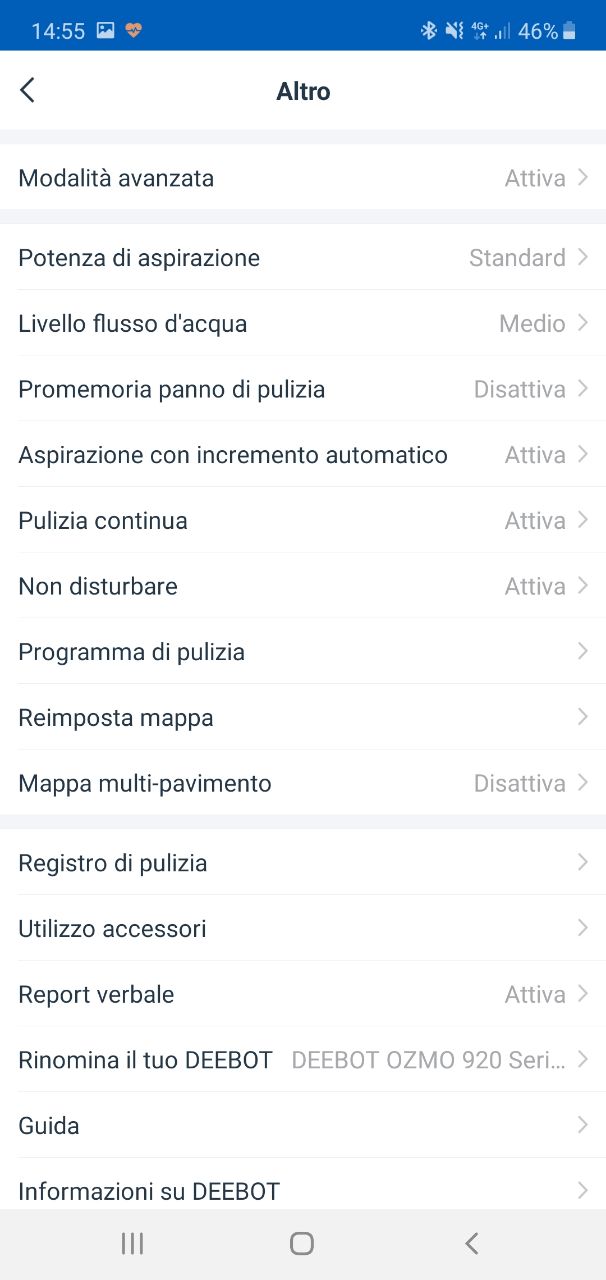Open Programma di pulizia
The image size is (606, 1280).
pos(303,652)
